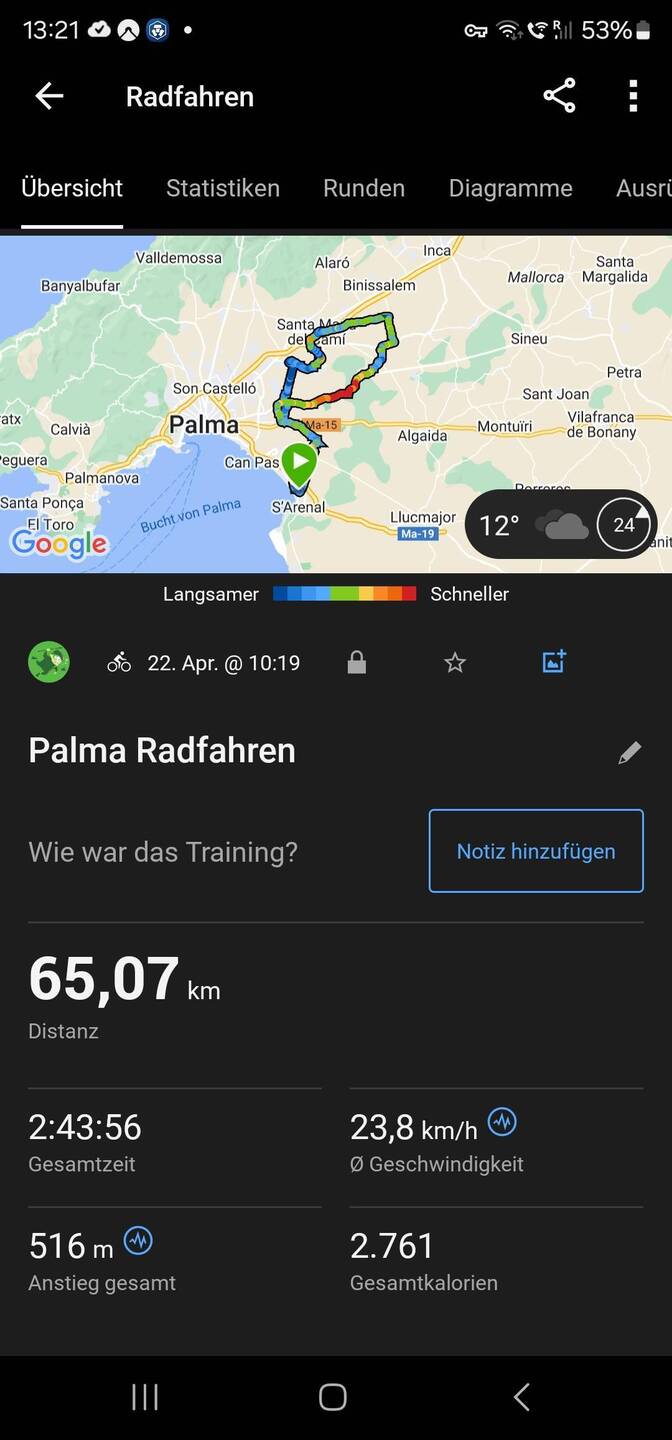
Task: Select the Übersicht tab
Action: [72, 188]
